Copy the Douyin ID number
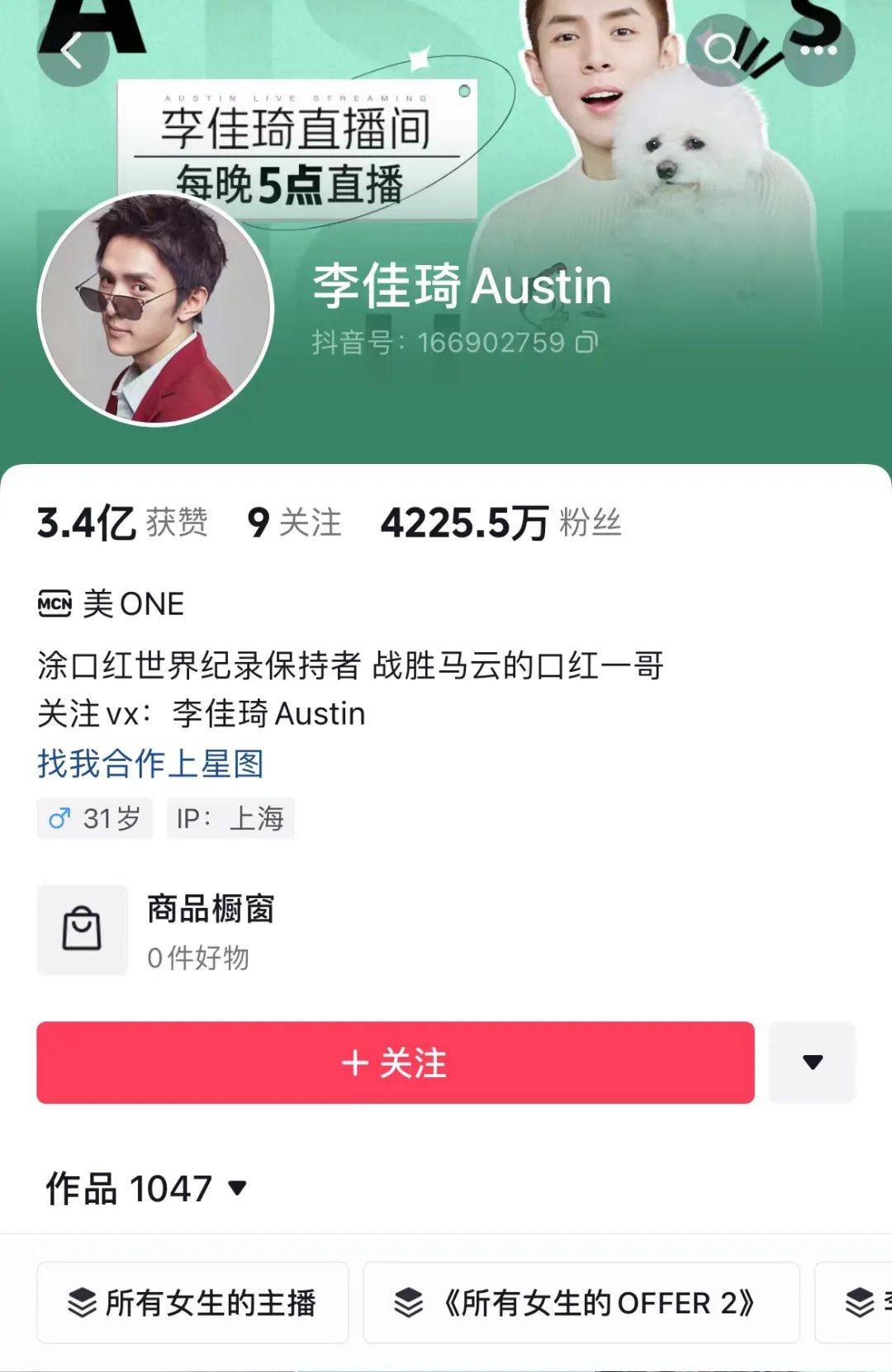Image resolution: width=892 pixels, height=1372 pixels. click(586, 342)
